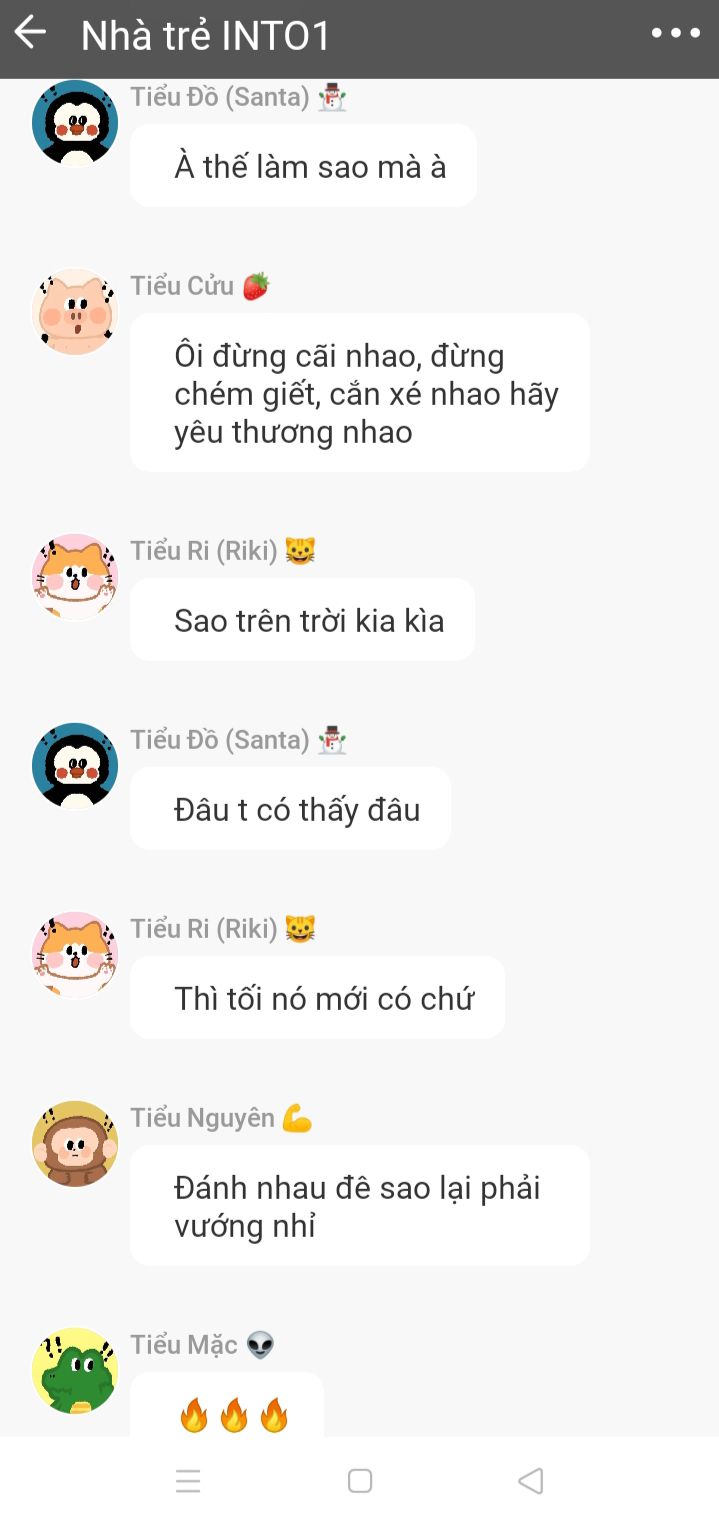
Task: Tap Tiểu Nguyên's monkey avatar
Action: coord(75,1144)
